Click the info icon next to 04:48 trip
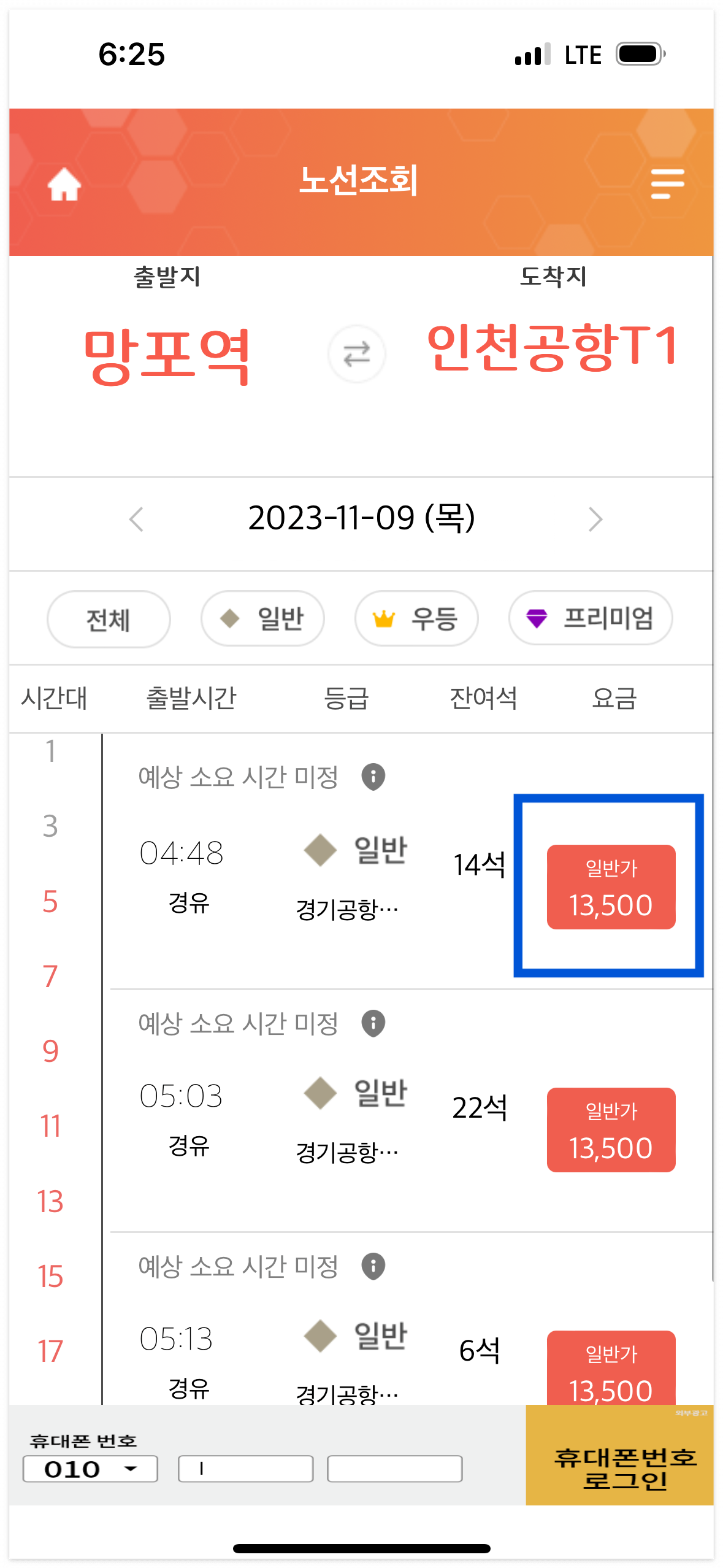Image resolution: width=723 pixels, height=1568 pixels. (x=375, y=777)
